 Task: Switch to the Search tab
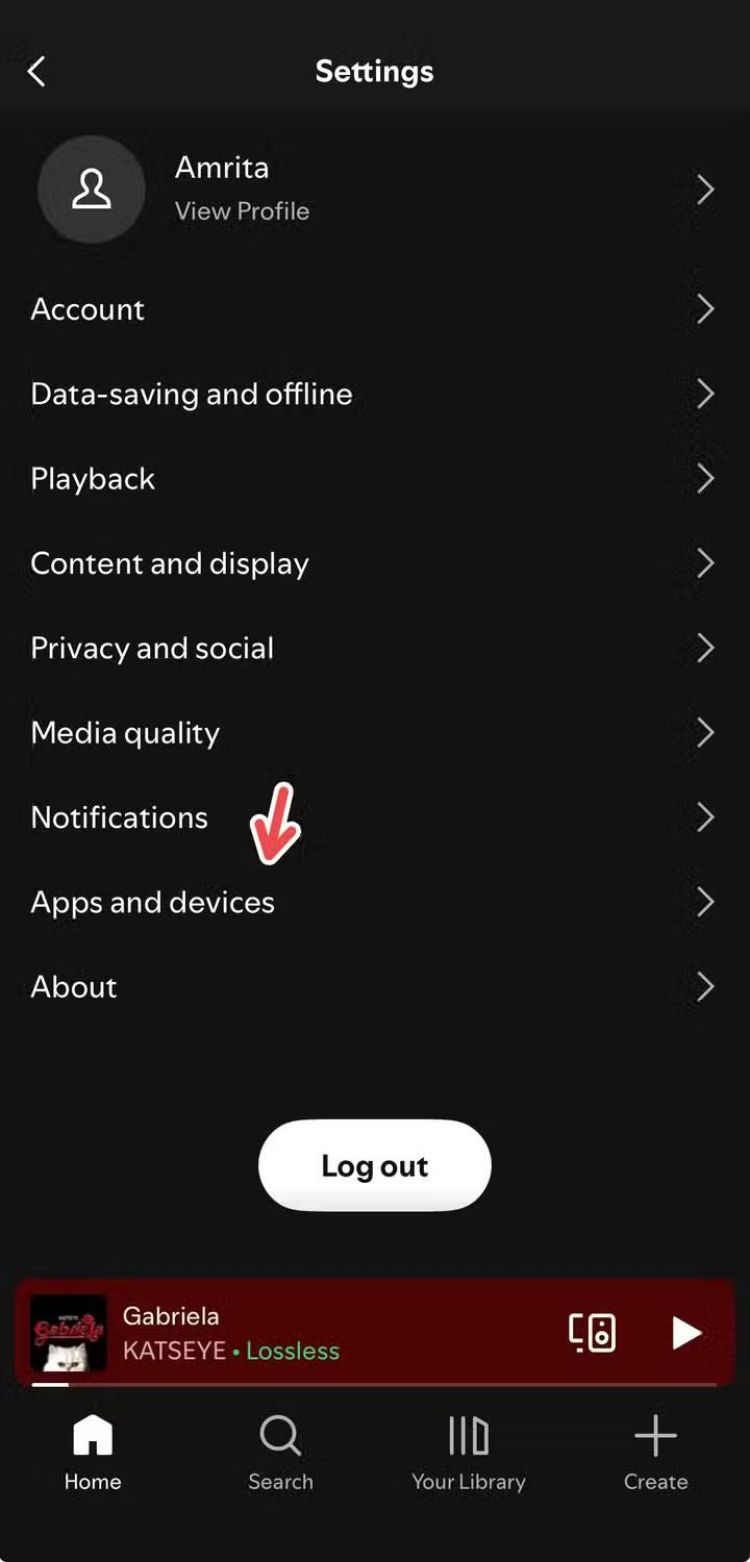point(280,1453)
